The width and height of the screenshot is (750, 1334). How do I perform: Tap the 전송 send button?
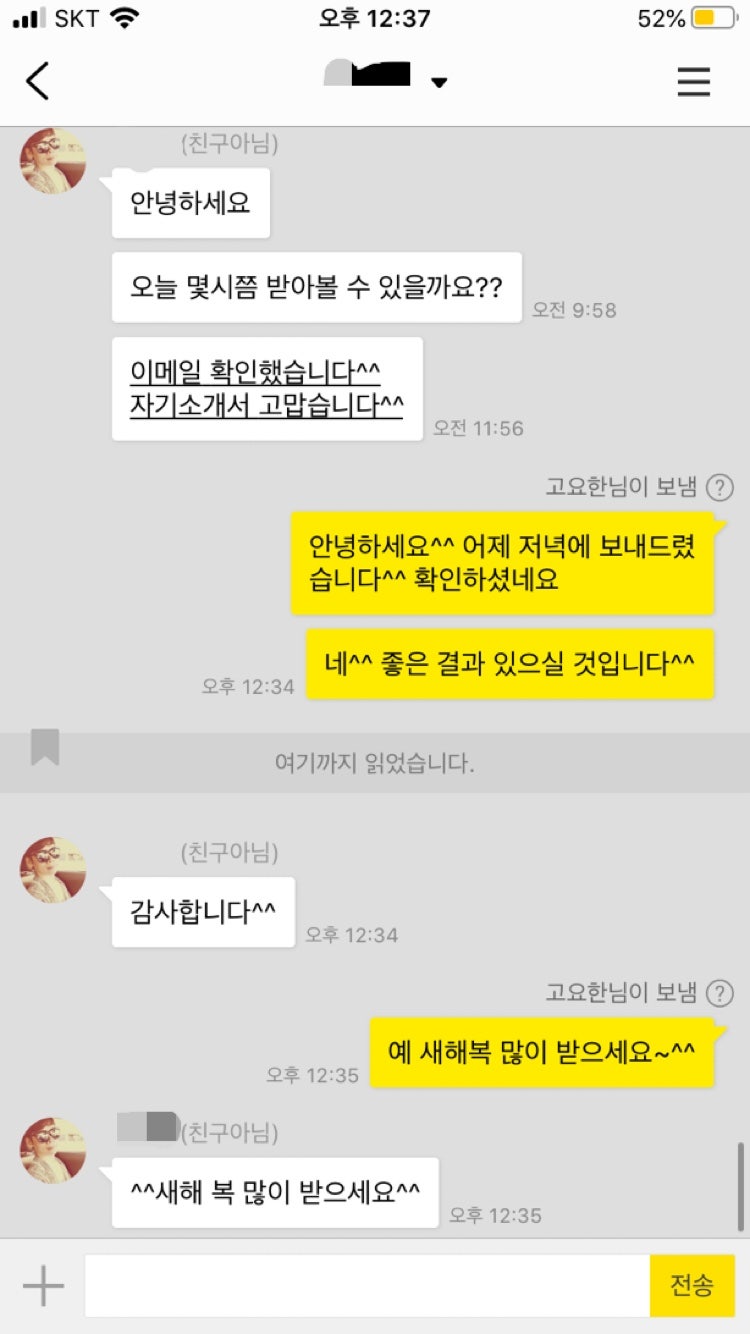pos(692,1285)
